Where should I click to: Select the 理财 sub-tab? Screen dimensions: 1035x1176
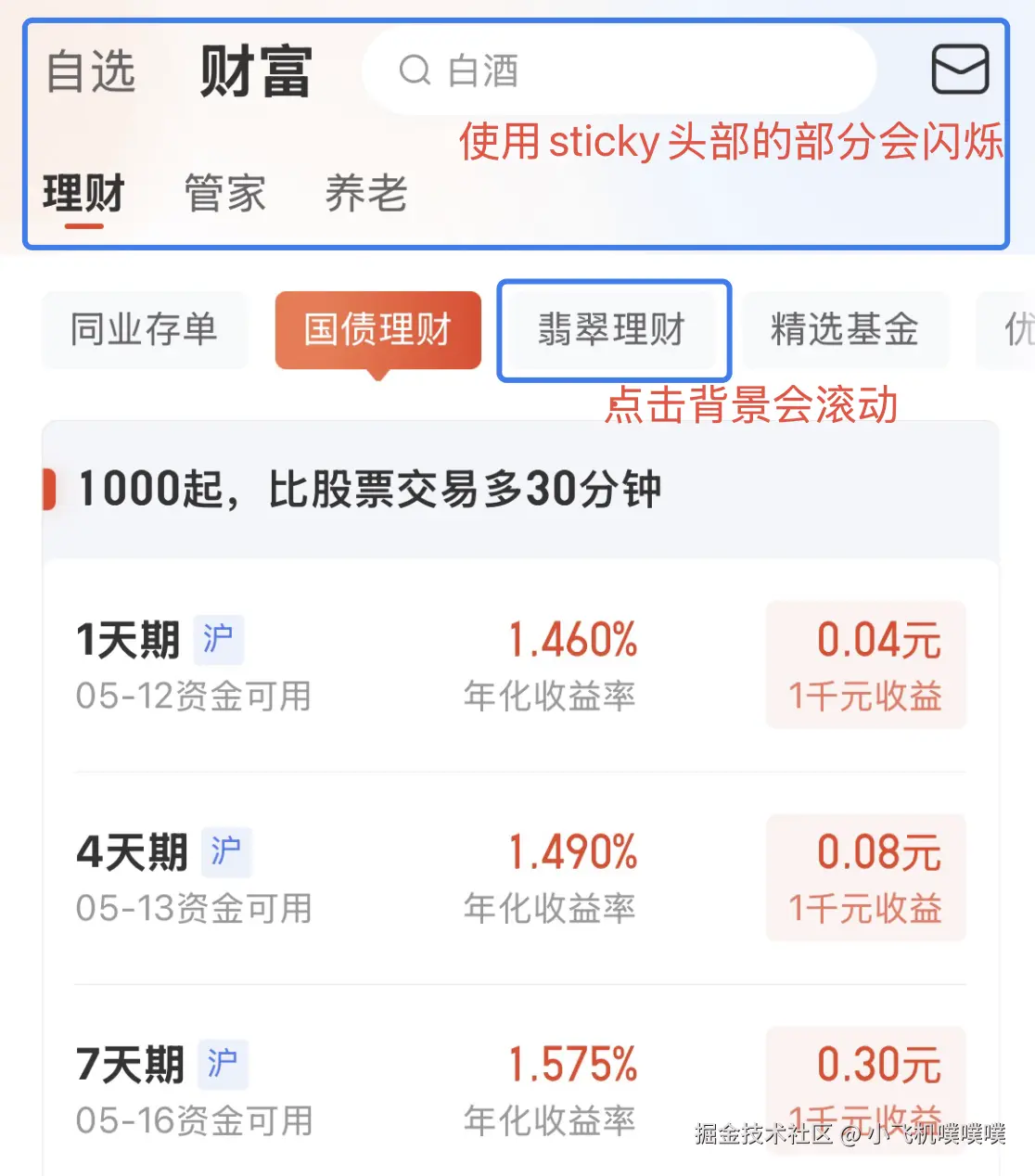[x=83, y=194]
